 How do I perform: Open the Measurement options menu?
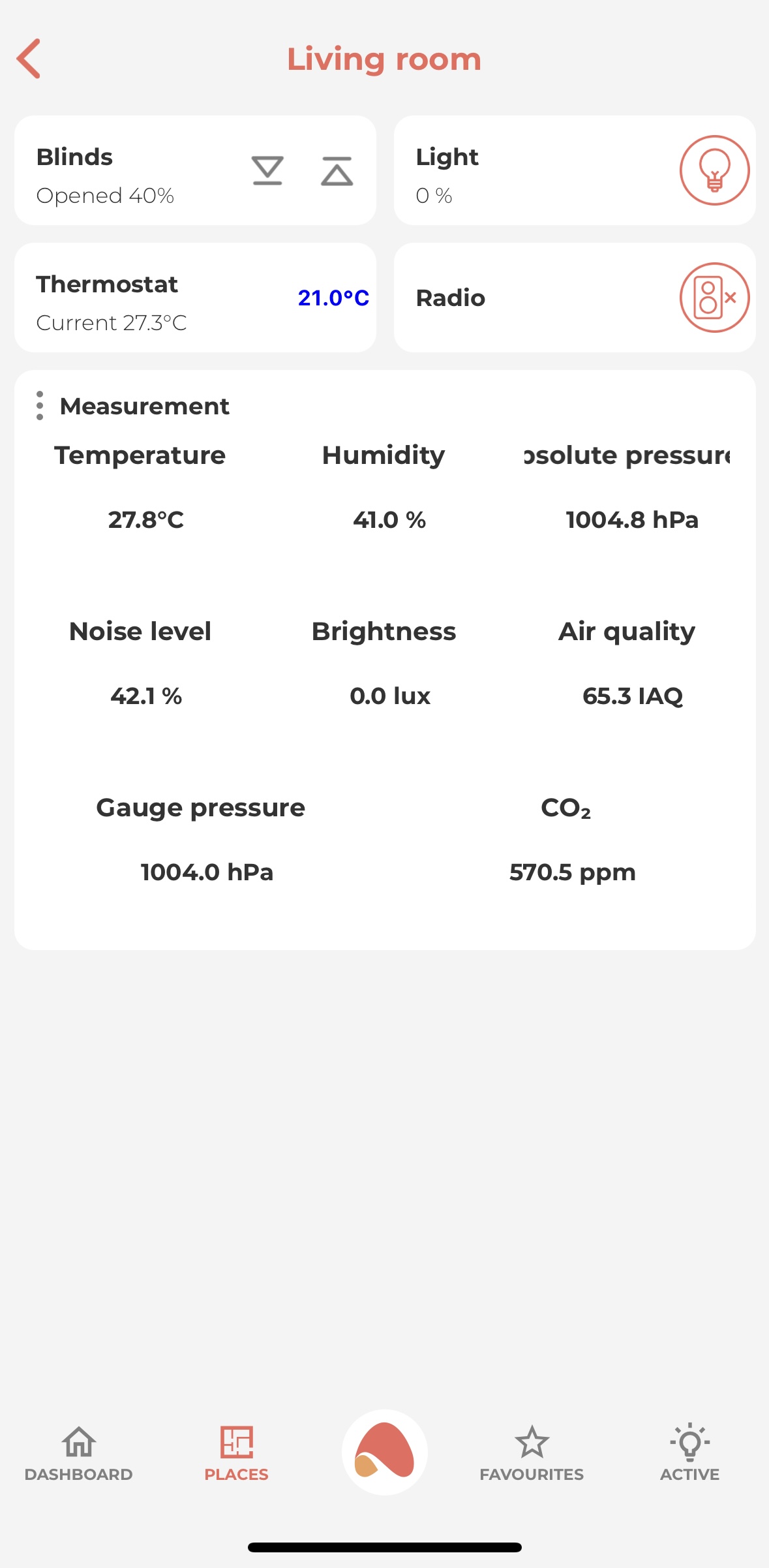coord(40,406)
